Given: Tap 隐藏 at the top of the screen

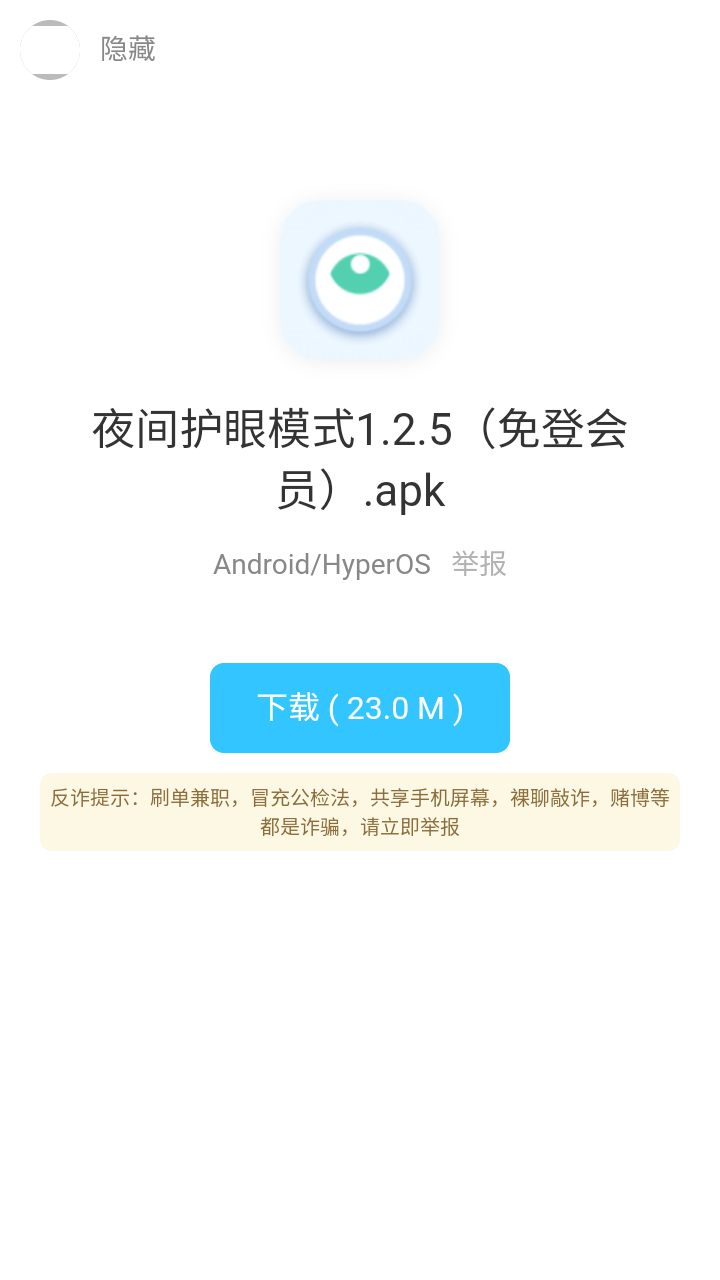Looking at the screenshot, I should click(x=126, y=49).
